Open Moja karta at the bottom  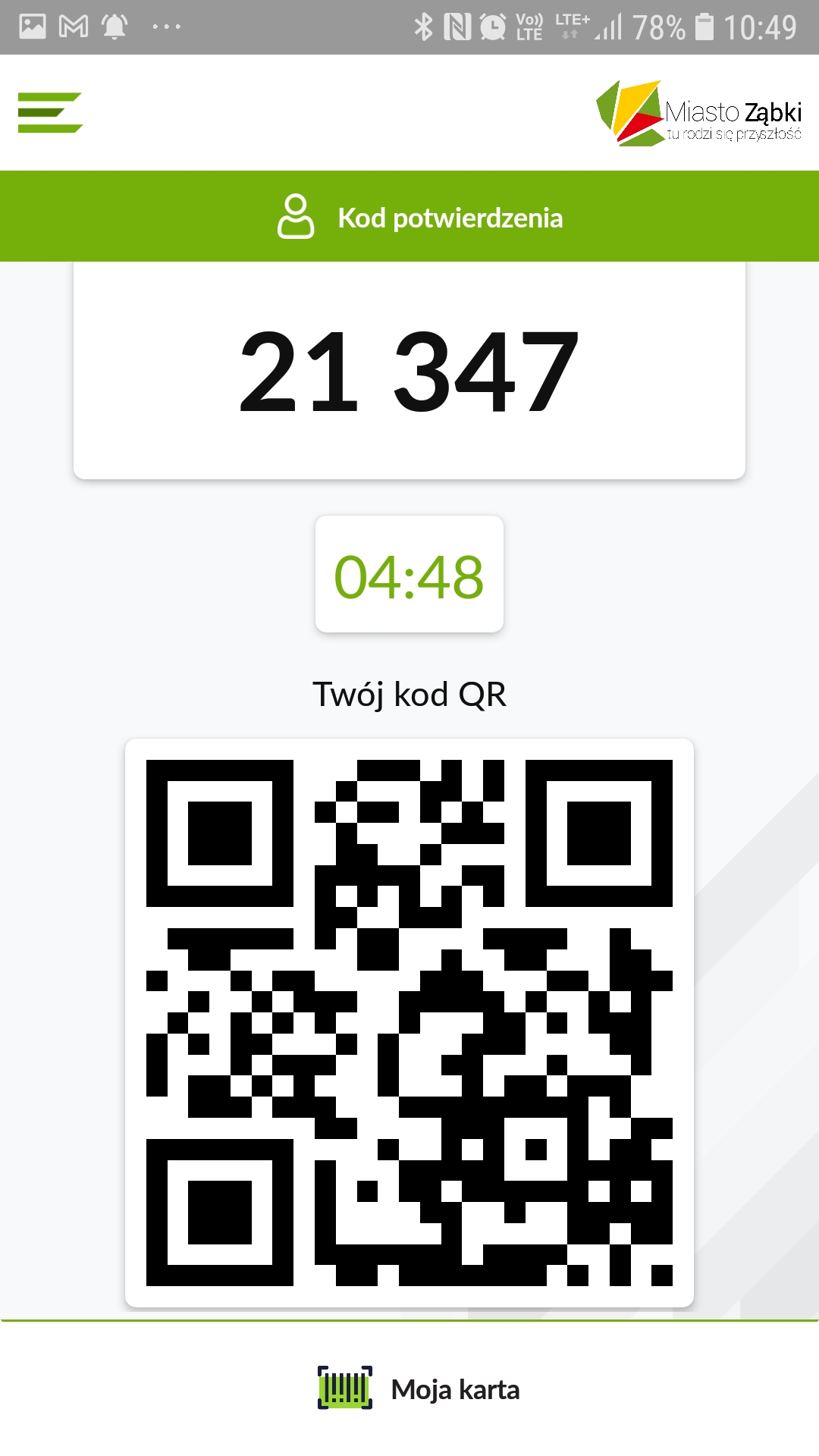coord(419,1389)
